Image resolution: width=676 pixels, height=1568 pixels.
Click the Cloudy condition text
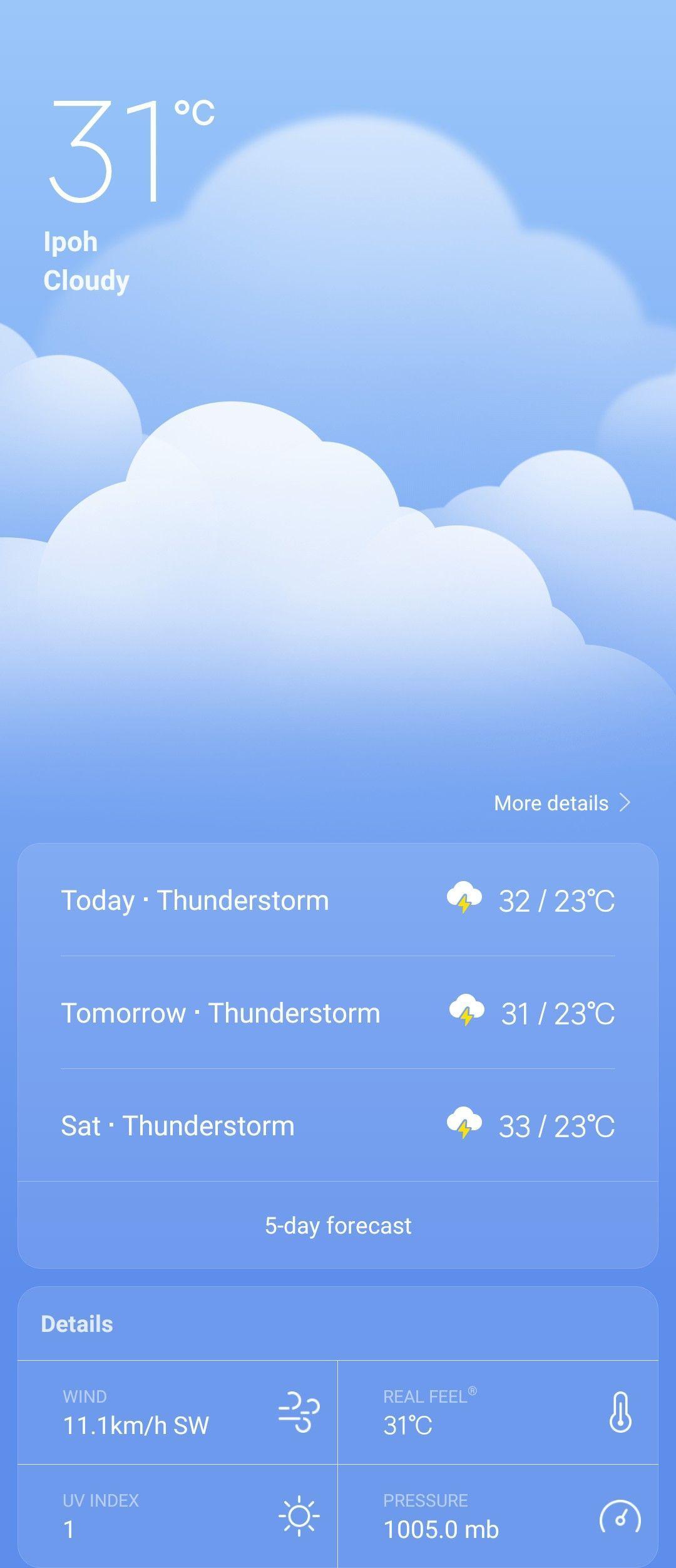[x=86, y=282]
